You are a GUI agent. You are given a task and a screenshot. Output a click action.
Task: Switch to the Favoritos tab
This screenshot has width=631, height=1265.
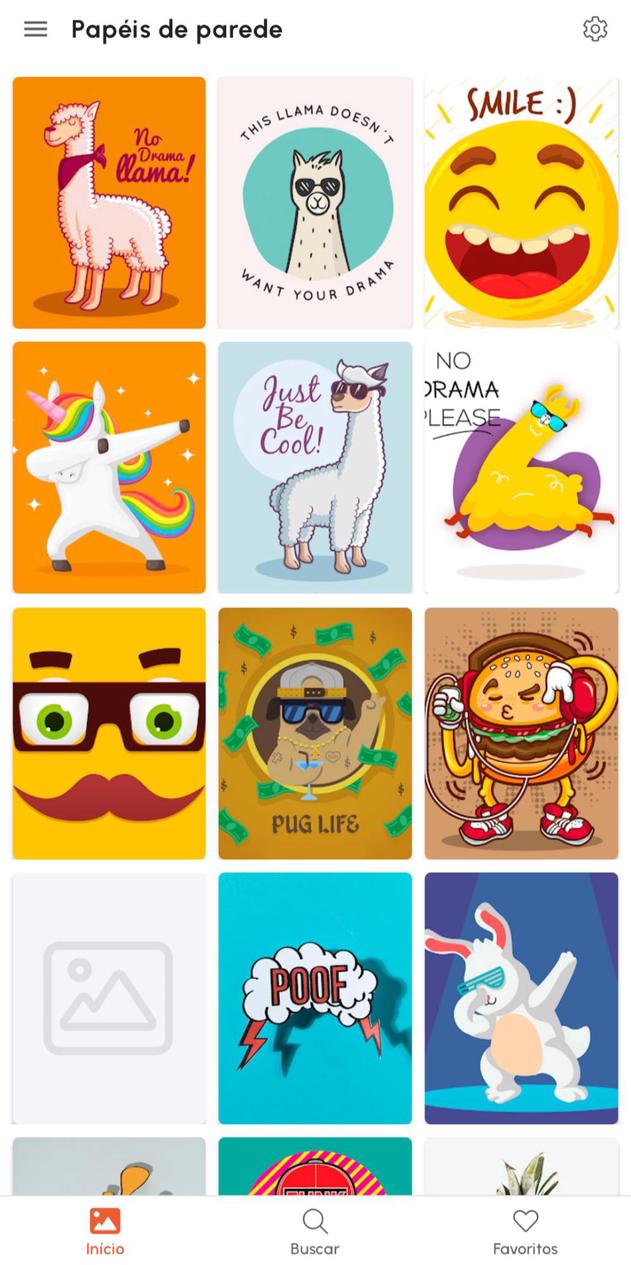point(525,1232)
